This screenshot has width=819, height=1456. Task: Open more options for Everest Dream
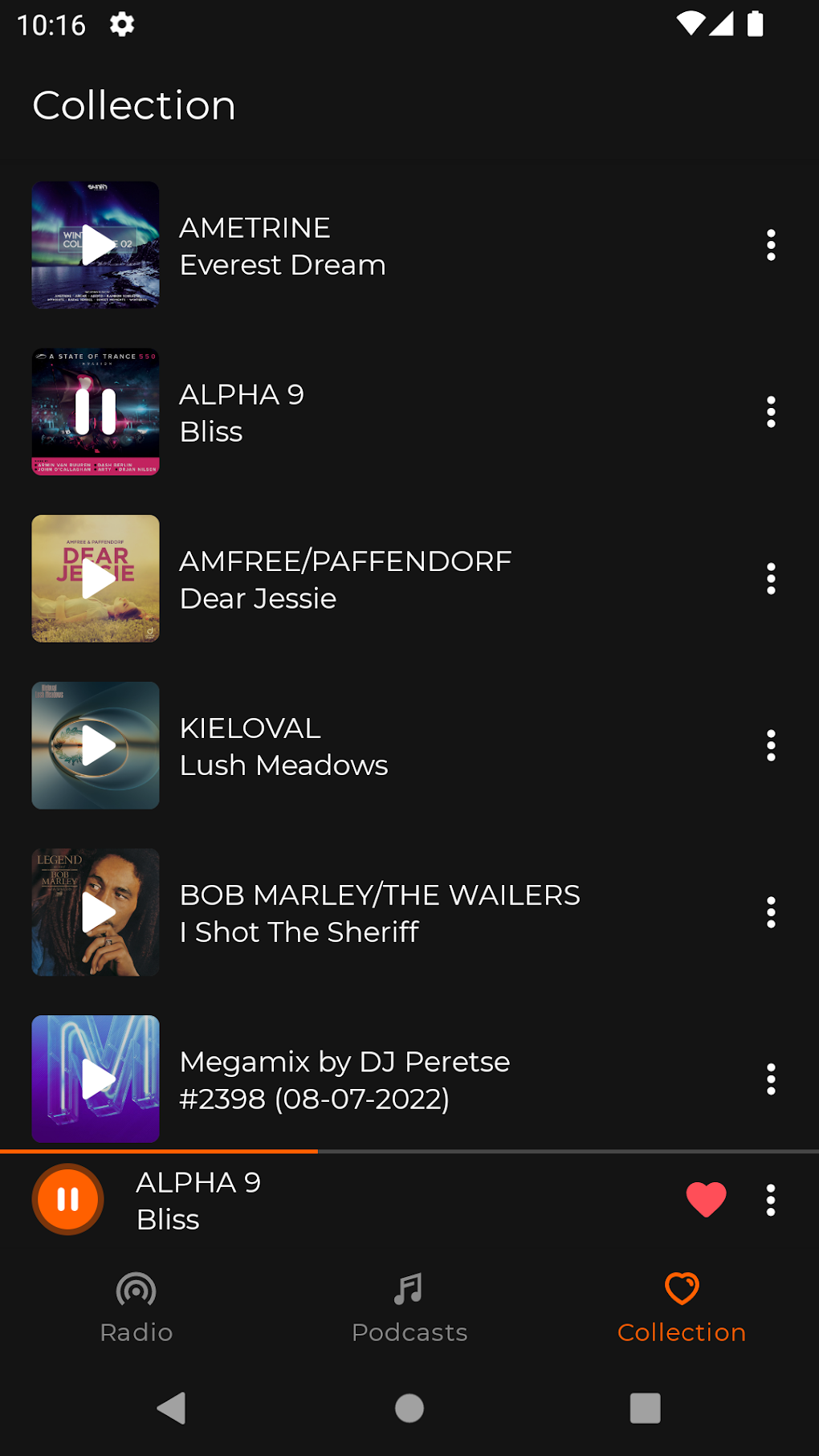tap(771, 245)
